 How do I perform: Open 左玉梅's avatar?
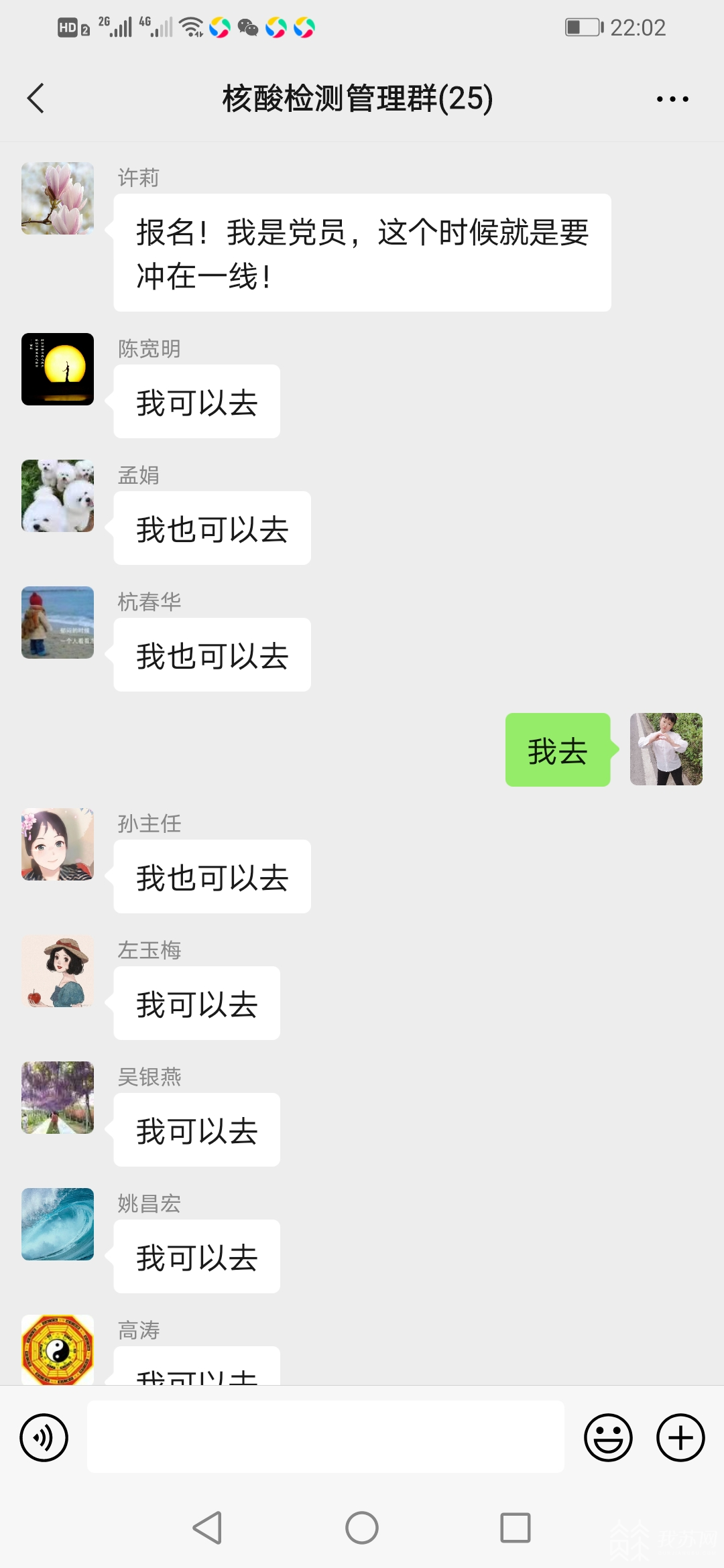(x=58, y=971)
